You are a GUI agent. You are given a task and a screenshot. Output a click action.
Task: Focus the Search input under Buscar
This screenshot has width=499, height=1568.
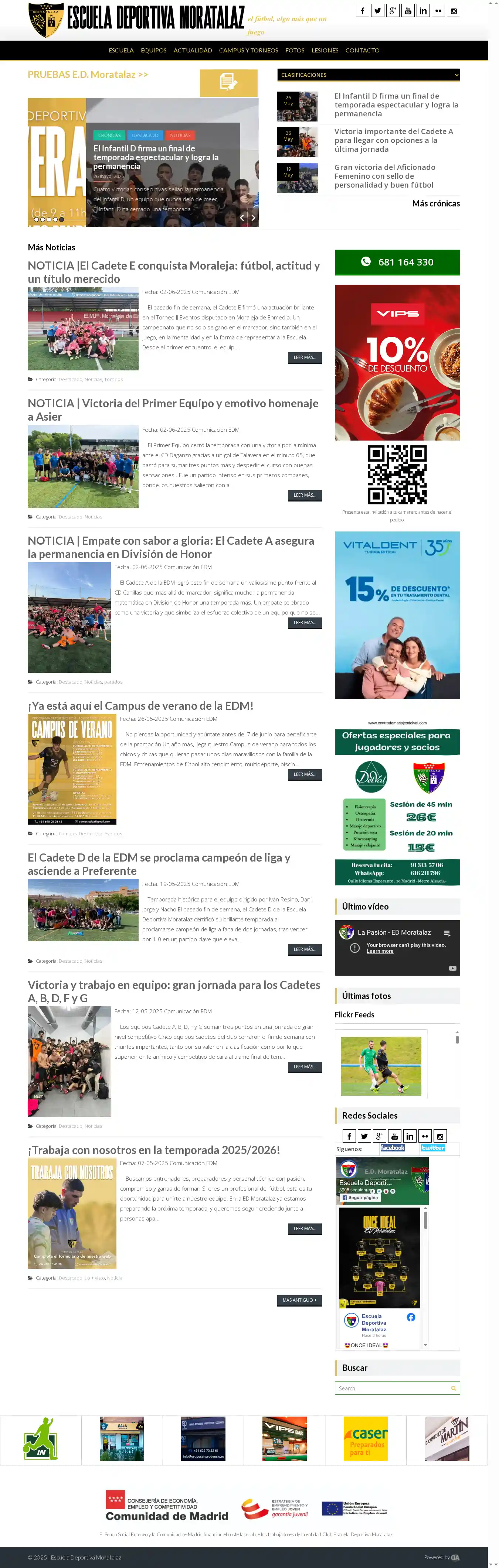click(x=393, y=1388)
